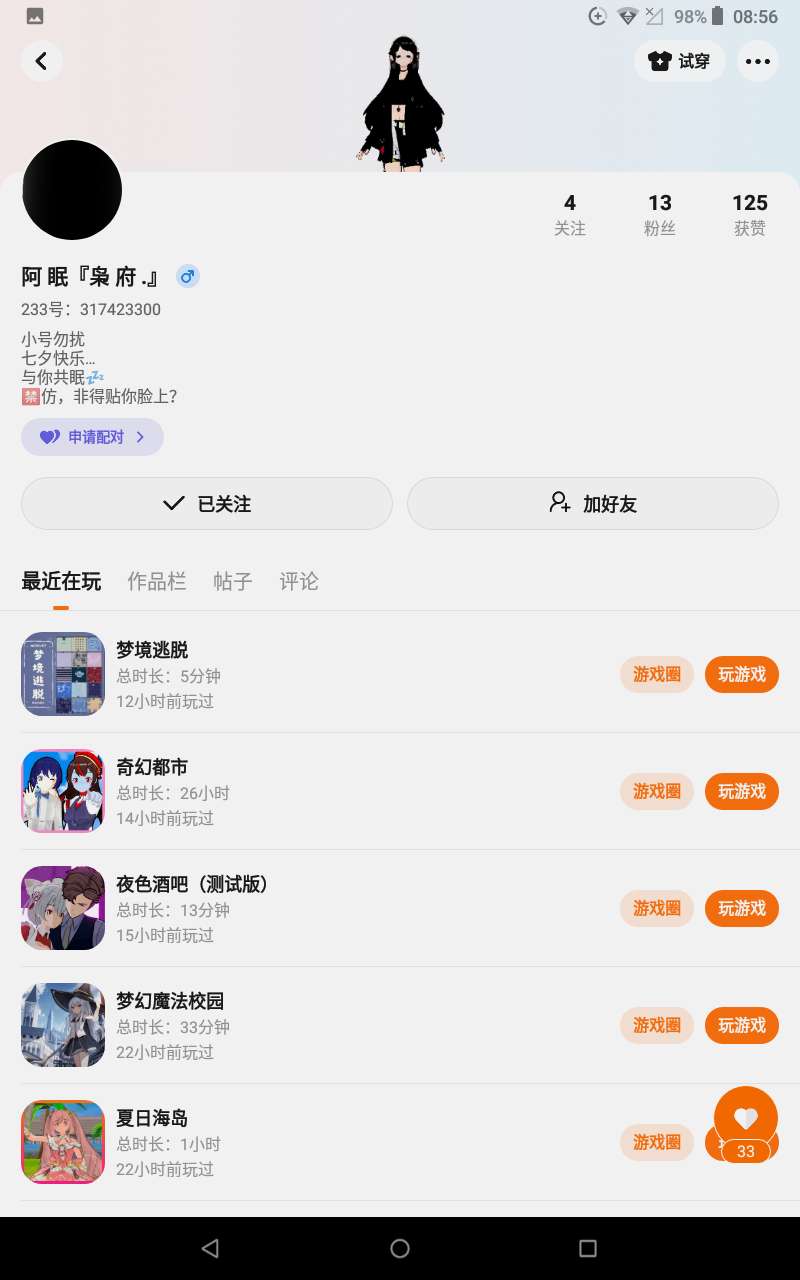Tap 申请配对 to request pairing
The height and width of the screenshot is (1280, 800).
click(92, 437)
